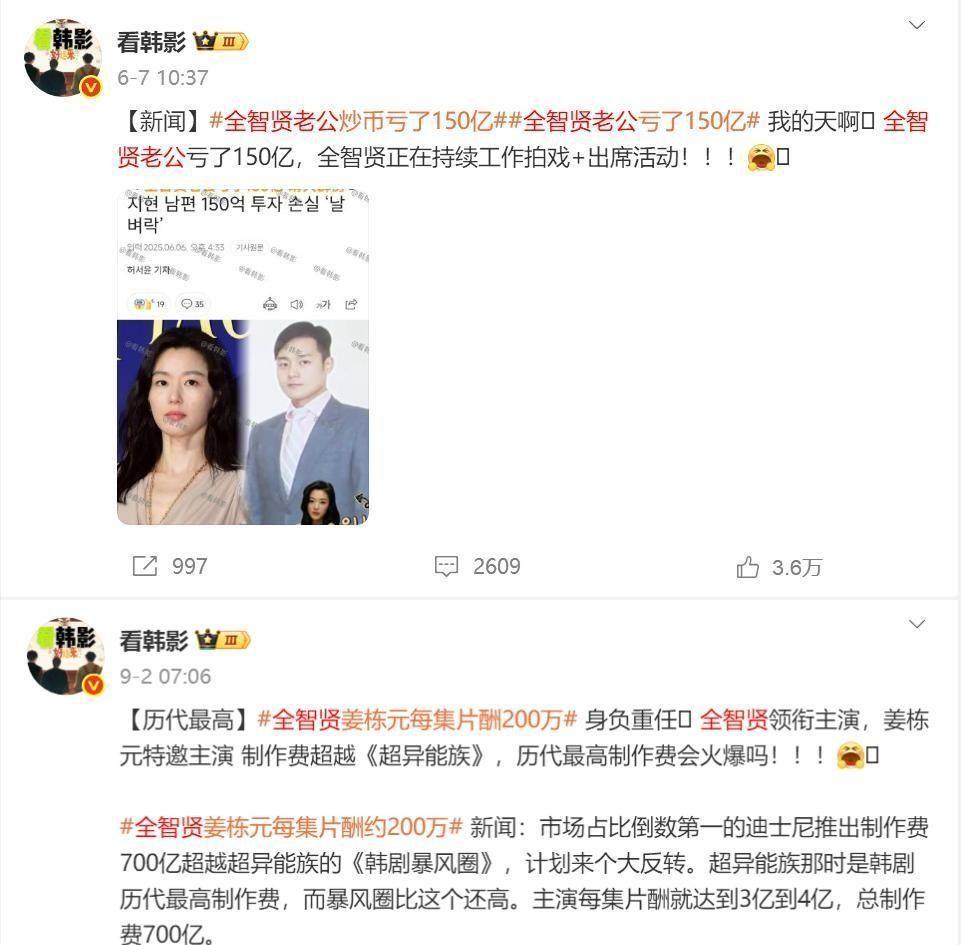Viewport: 961px width, 945px height.
Task: Expand the chevron menu on the 6-7 post
Action: (916, 25)
